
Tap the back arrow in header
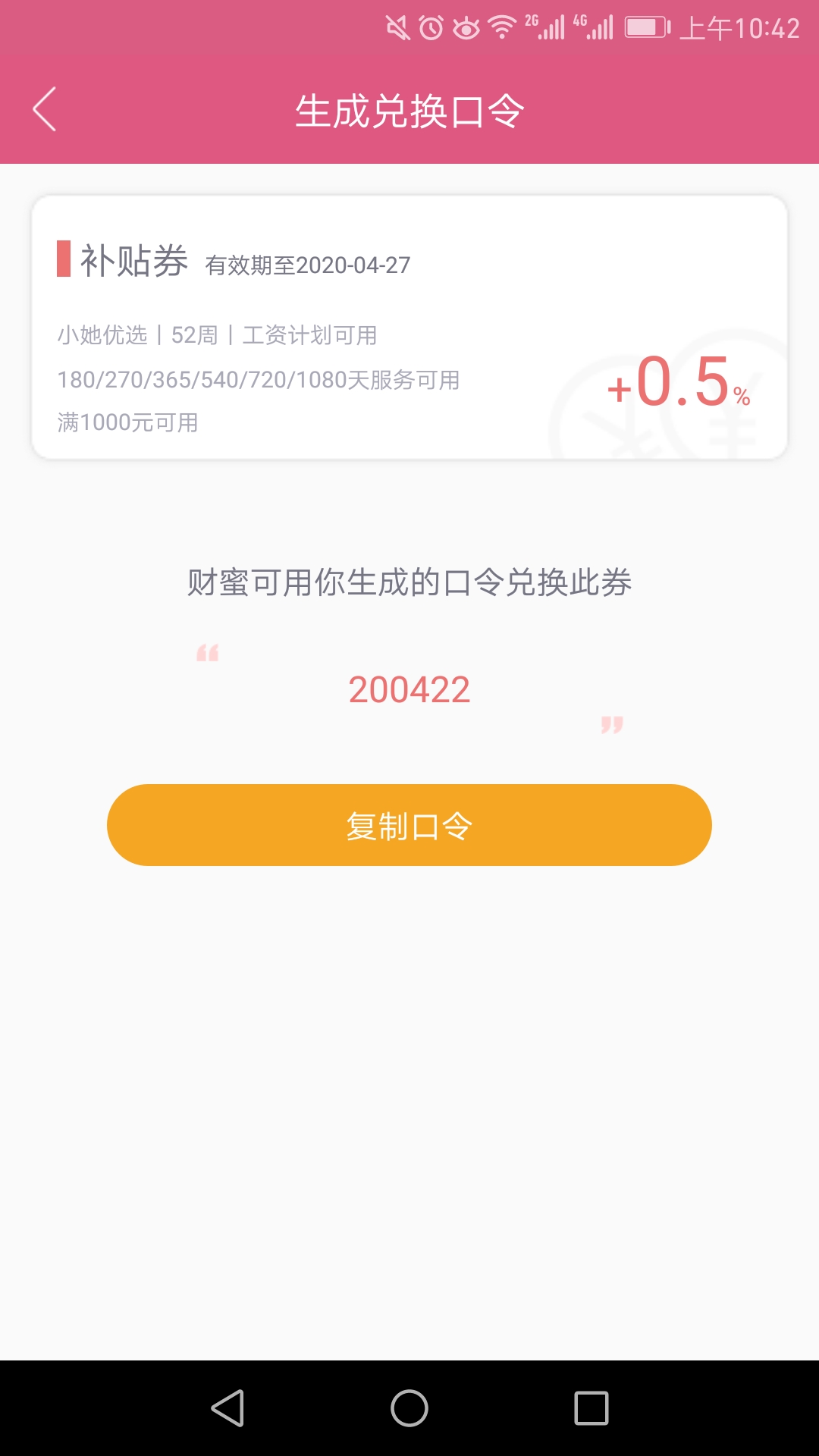pyautogui.click(x=45, y=109)
